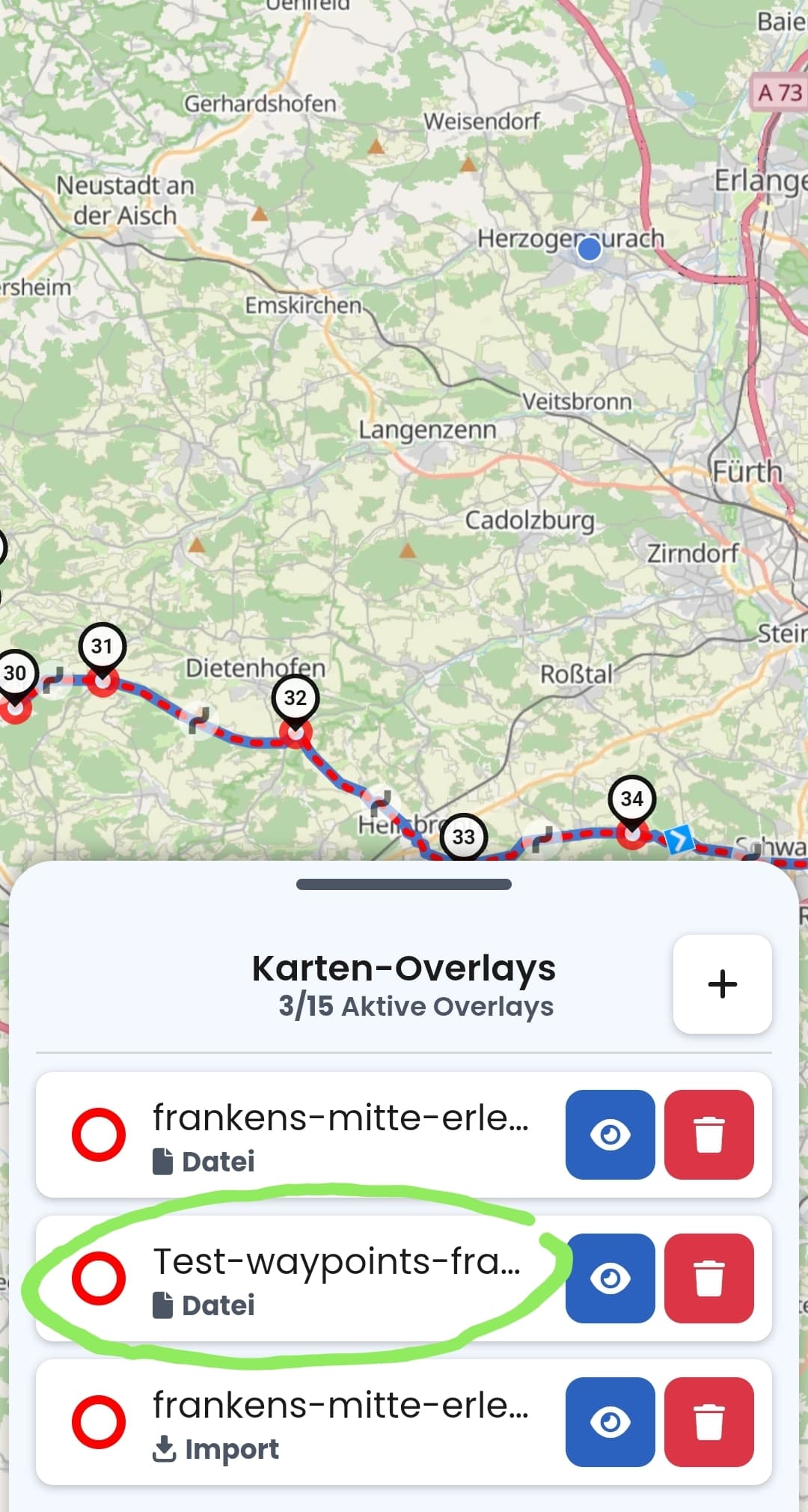Toggle visibility of the frankens-mitte-erle… Import overlay
The height and width of the screenshot is (1512, 808).
610,1421
